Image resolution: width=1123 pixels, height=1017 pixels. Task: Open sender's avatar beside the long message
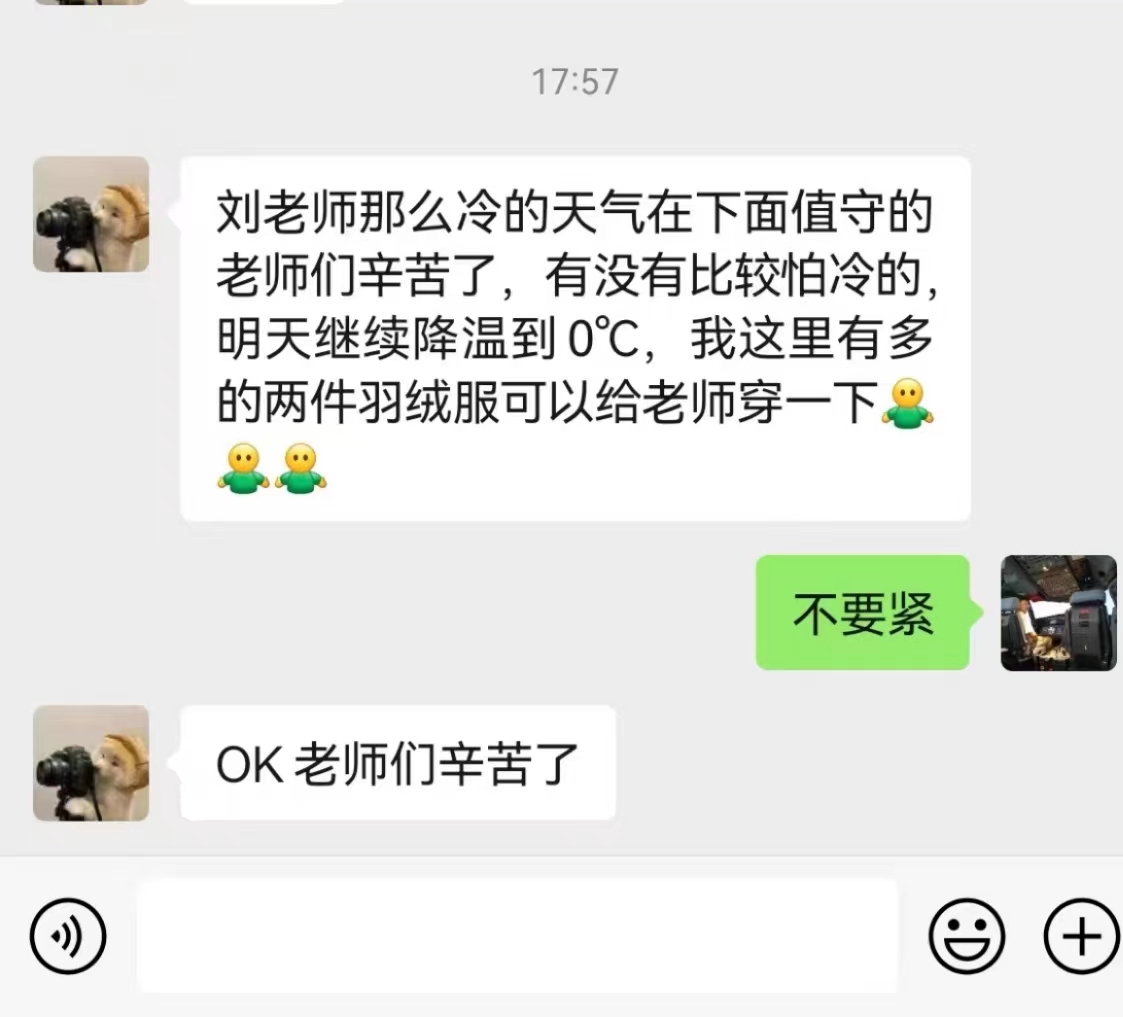(91, 214)
